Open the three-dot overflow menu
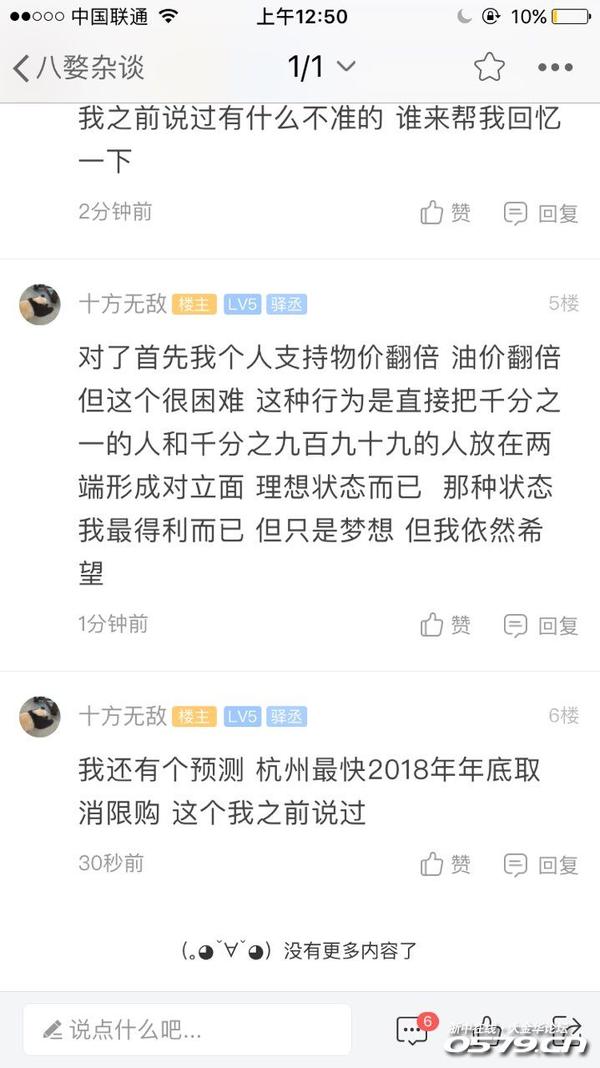 (x=555, y=67)
